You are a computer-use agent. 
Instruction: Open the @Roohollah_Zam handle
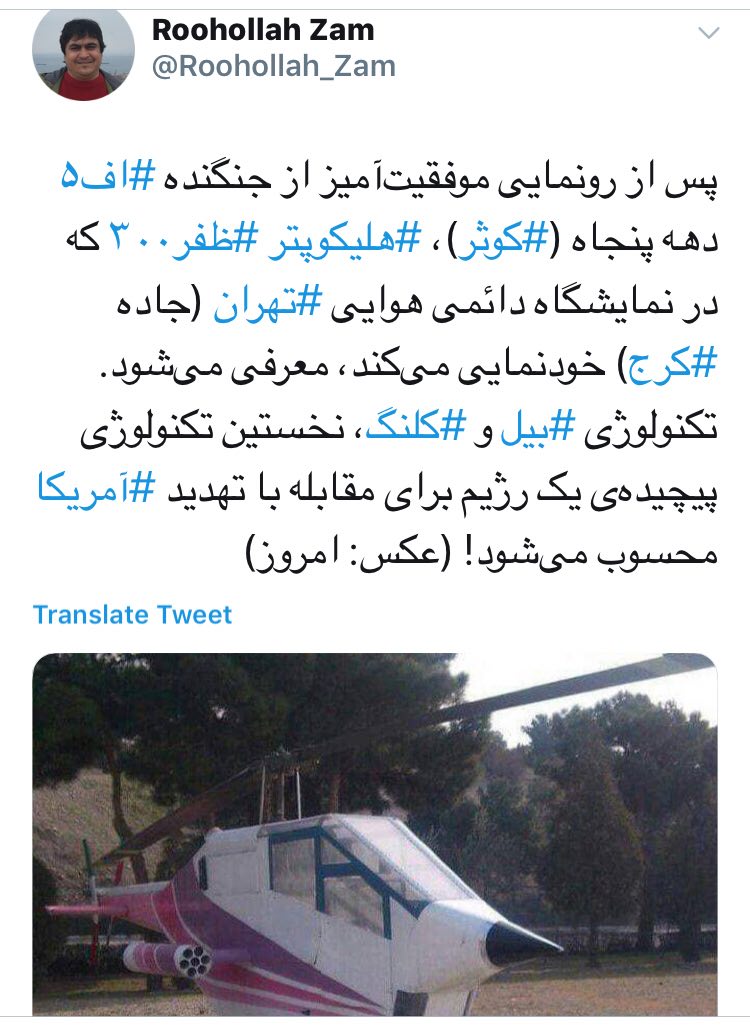(273, 66)
